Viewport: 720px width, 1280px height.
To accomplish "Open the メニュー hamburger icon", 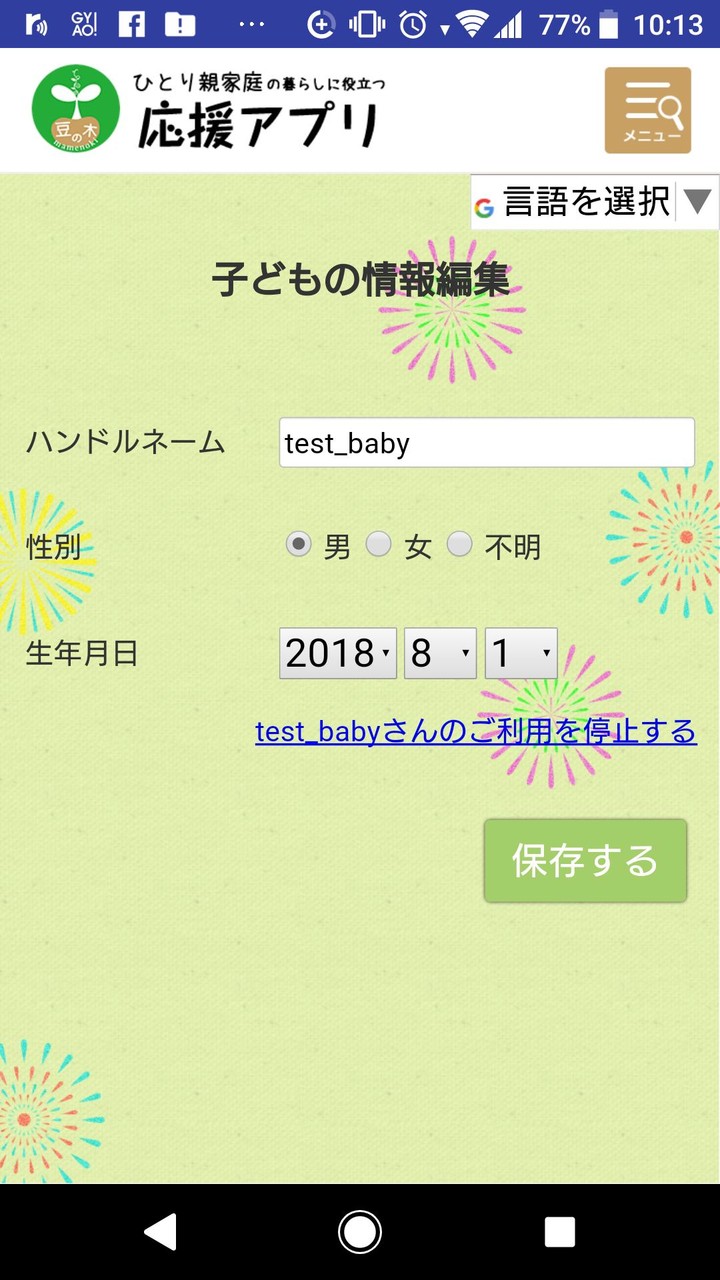I will (x=647, y=110).
